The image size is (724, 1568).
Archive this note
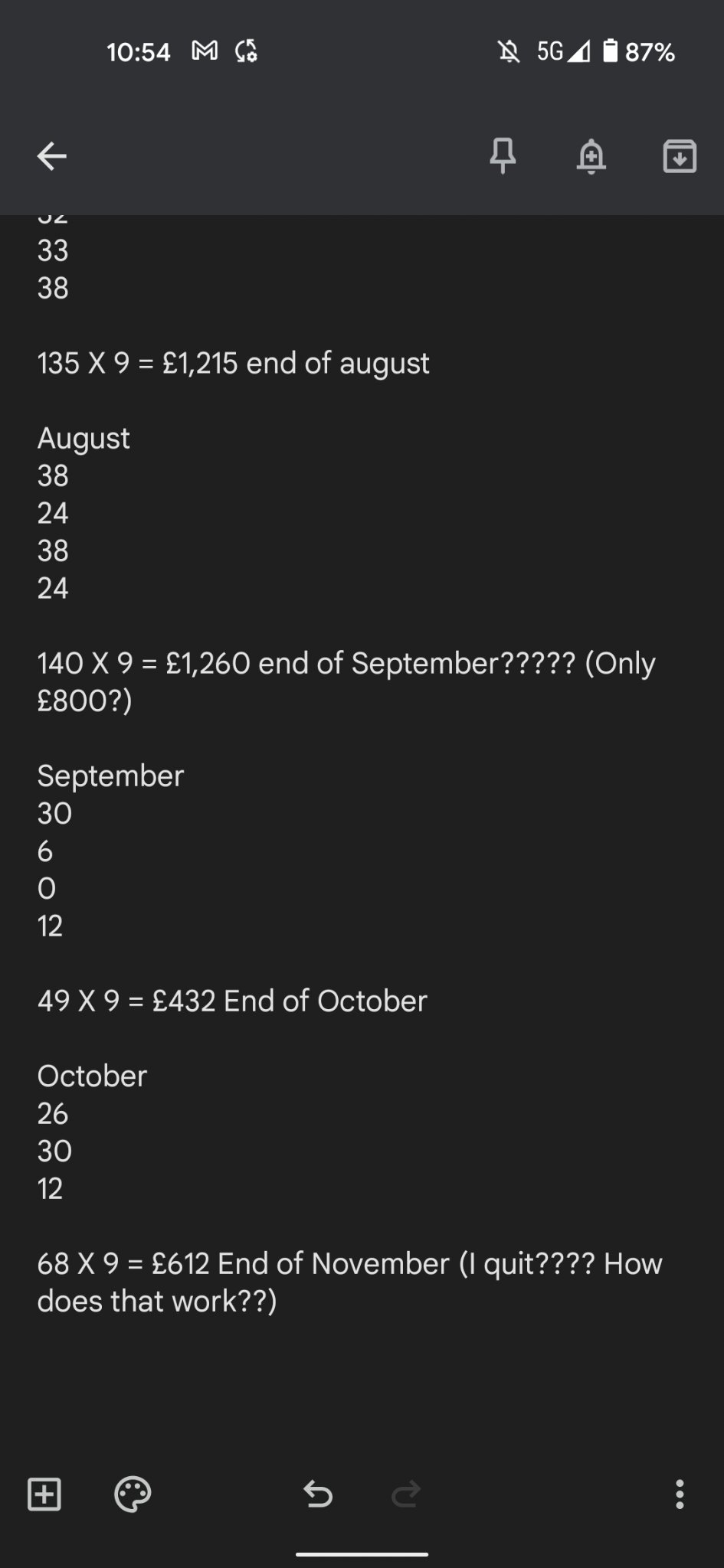pos(679,156)
